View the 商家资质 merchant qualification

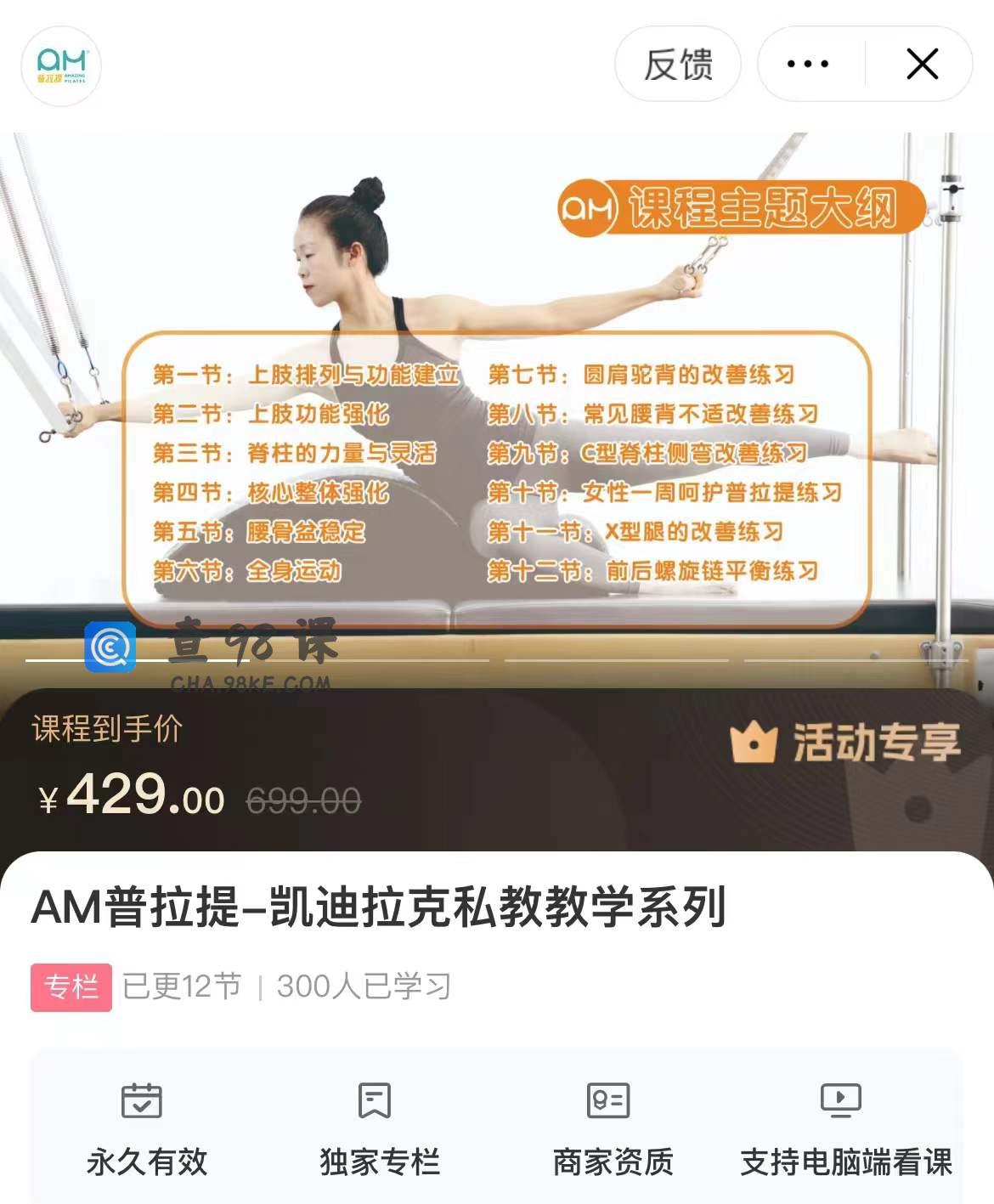[x=612, y=1128]
